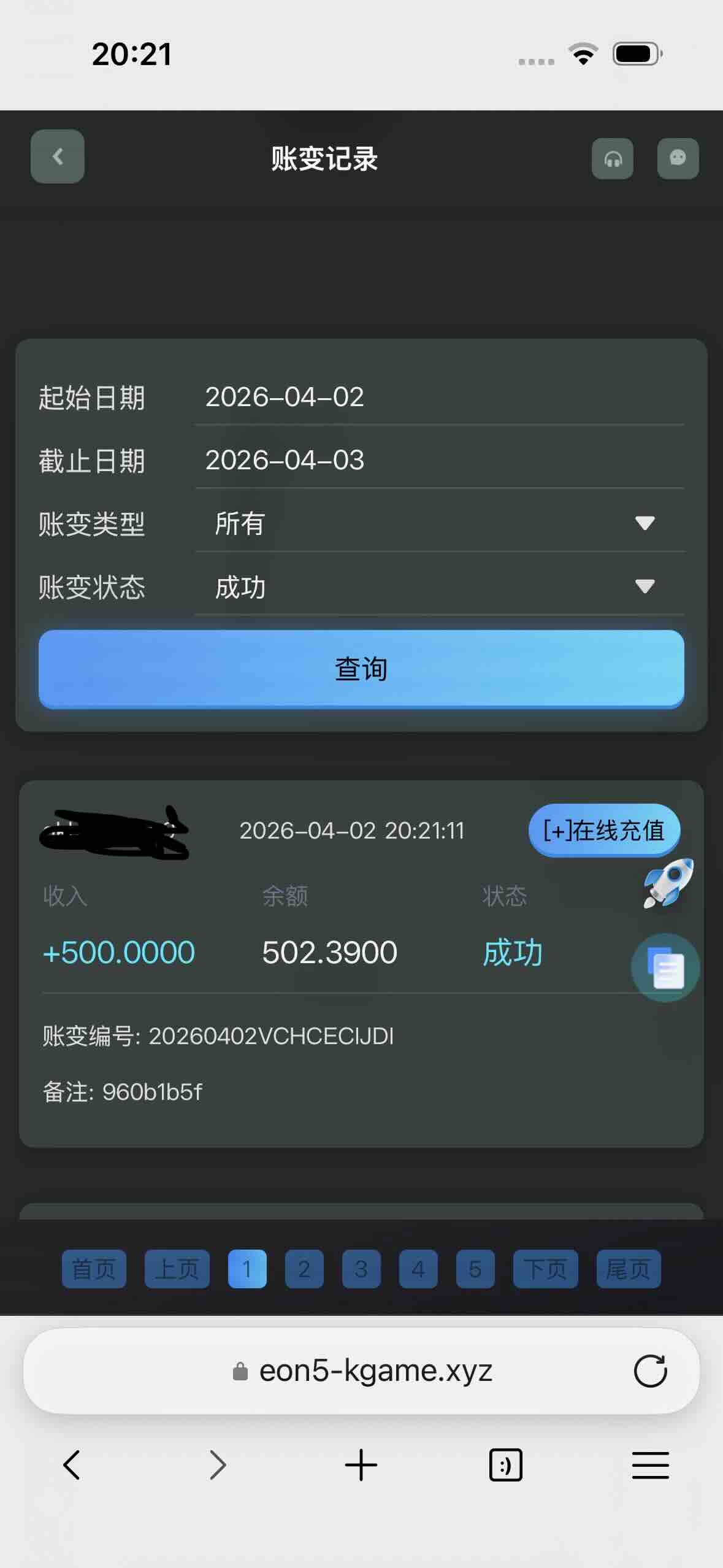Screen dimensions: 723x1568
Task: Expand the 账变类型 dropdown
Action: point(438,523)
